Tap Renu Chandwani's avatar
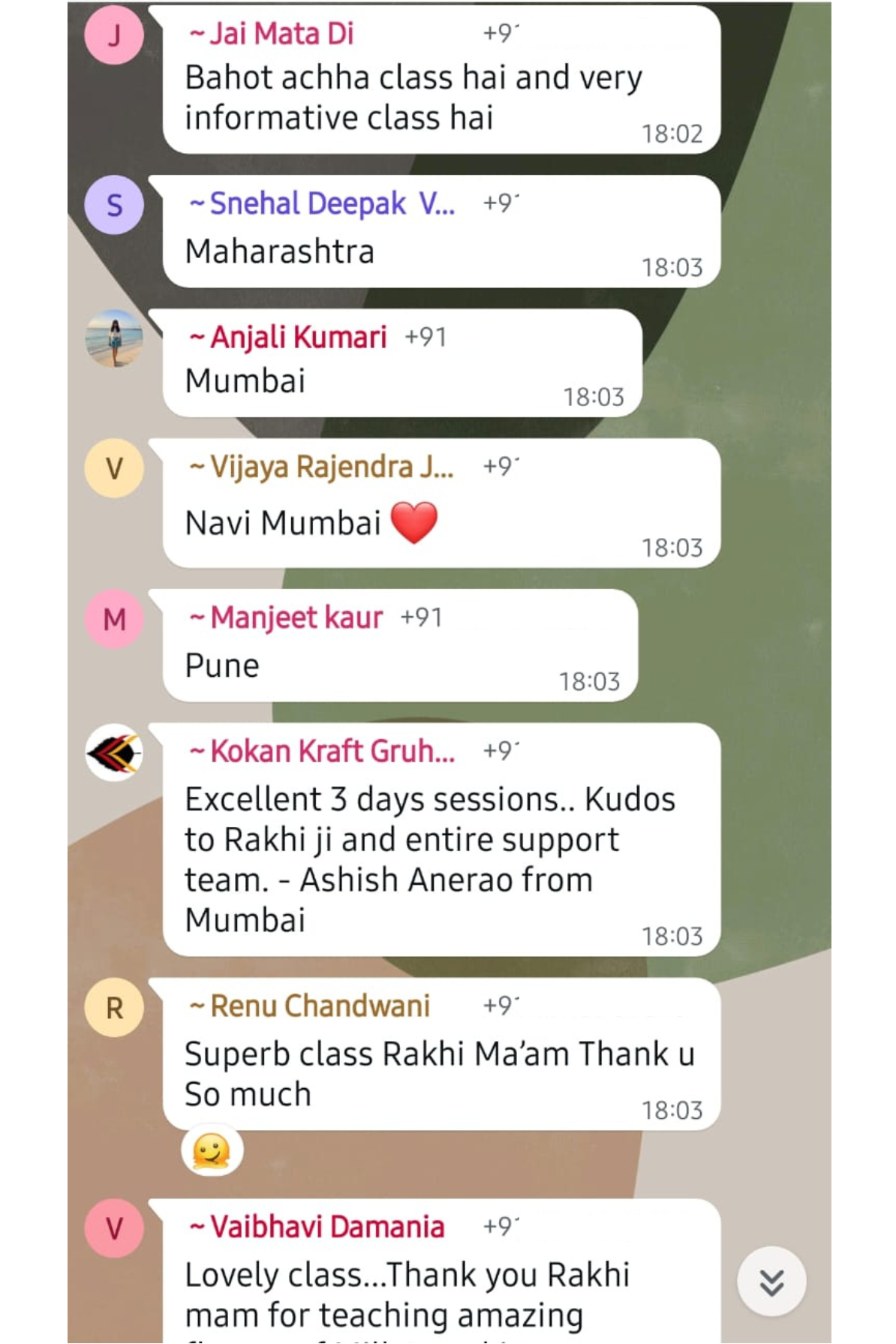This screenshot has width=896, height=1344. (114, 1008)
